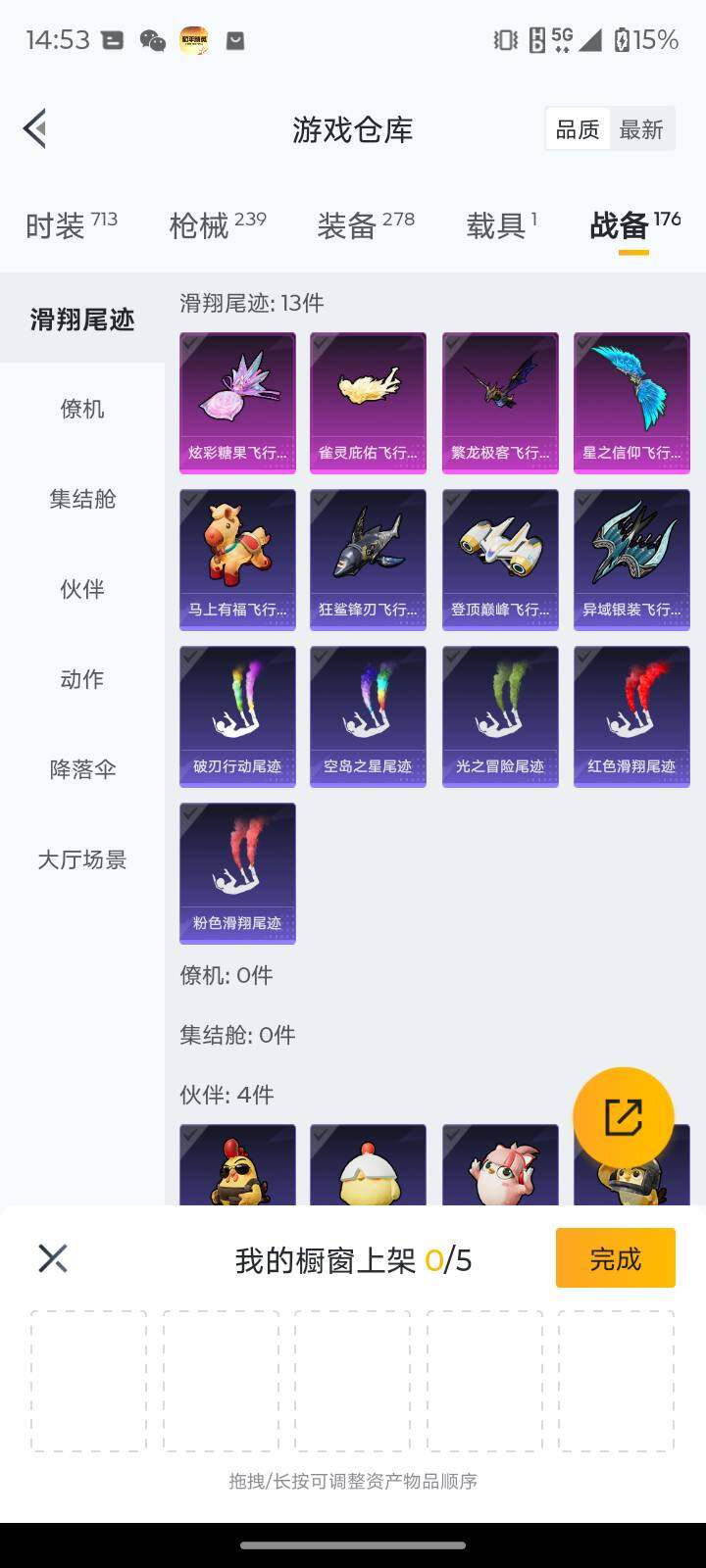Switch sorting to 最新
The width and height of the screenshot is (706, 1568).
pos(642,128)
